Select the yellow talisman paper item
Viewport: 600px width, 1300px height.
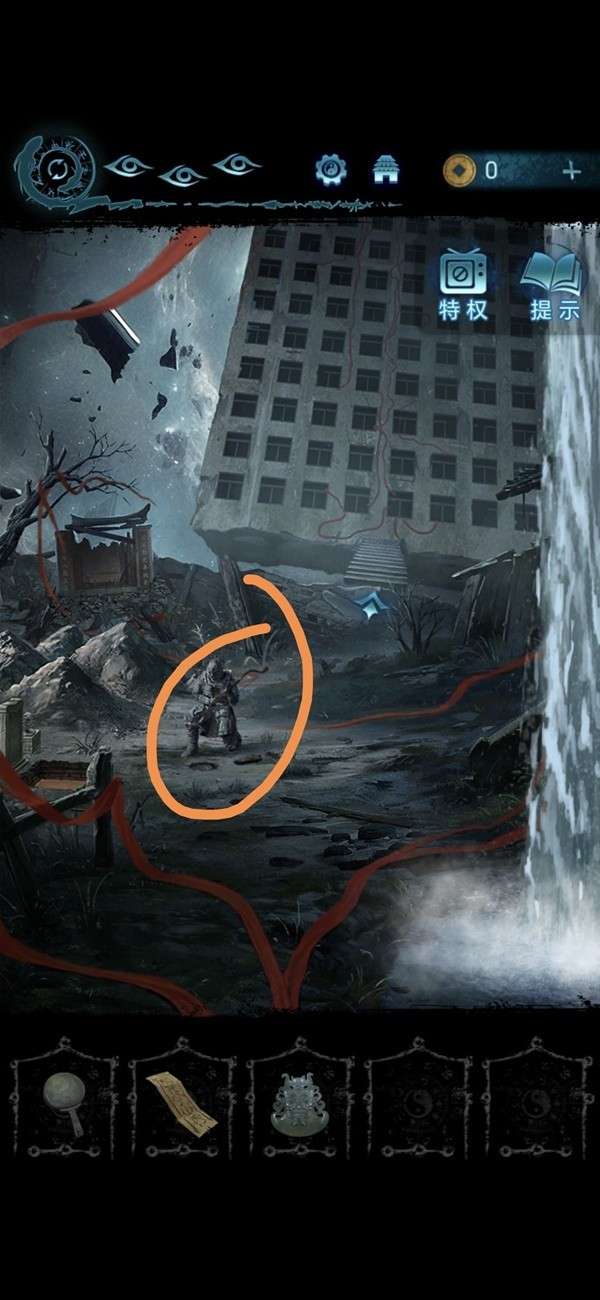tap(180, 1103)
